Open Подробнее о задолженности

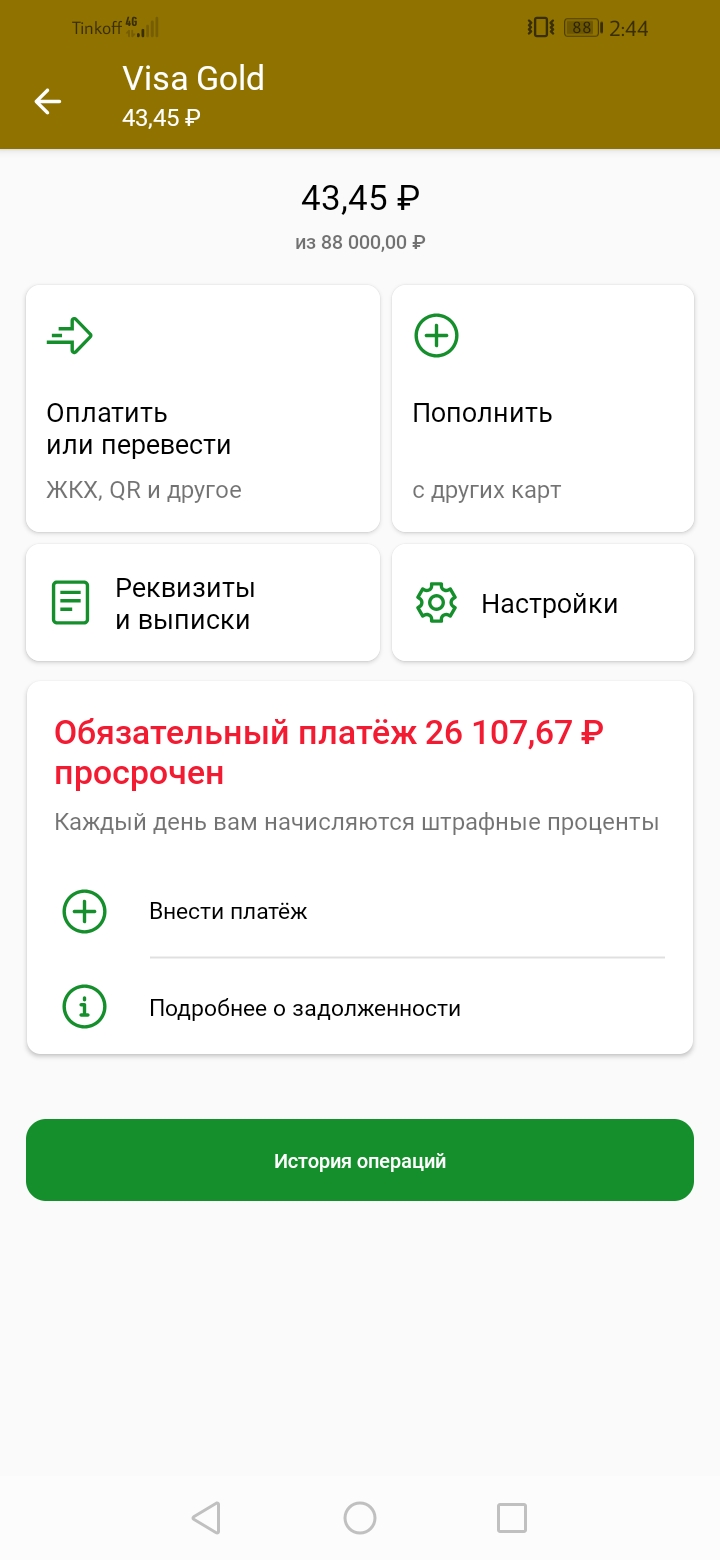pos(360,1007)
